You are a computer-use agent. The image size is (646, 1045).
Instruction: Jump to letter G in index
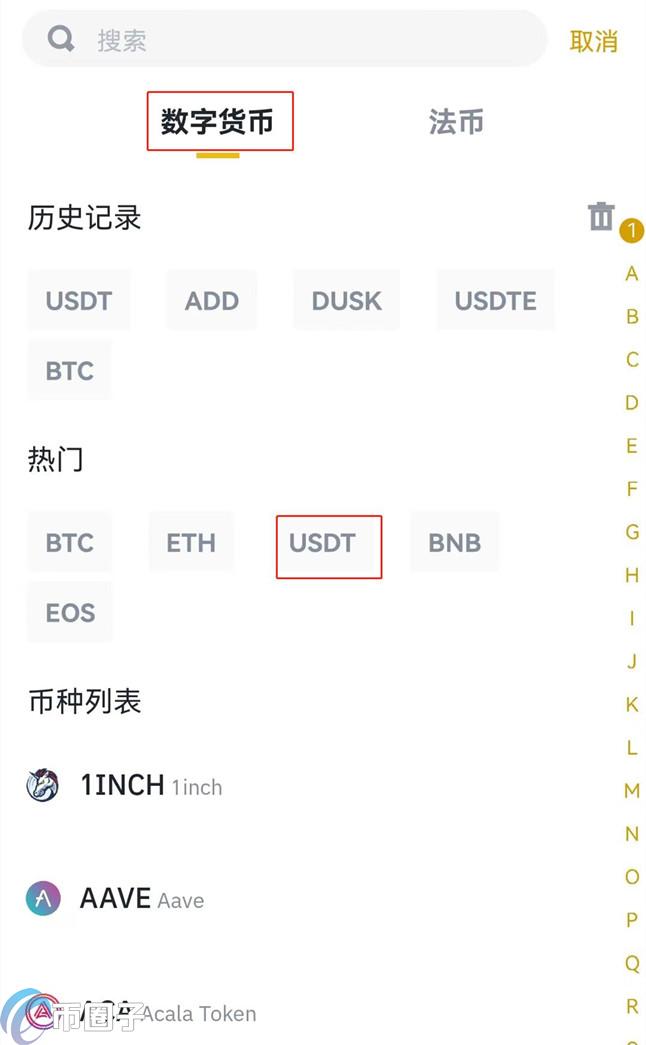pyautogui.click(x=631, y=532)
